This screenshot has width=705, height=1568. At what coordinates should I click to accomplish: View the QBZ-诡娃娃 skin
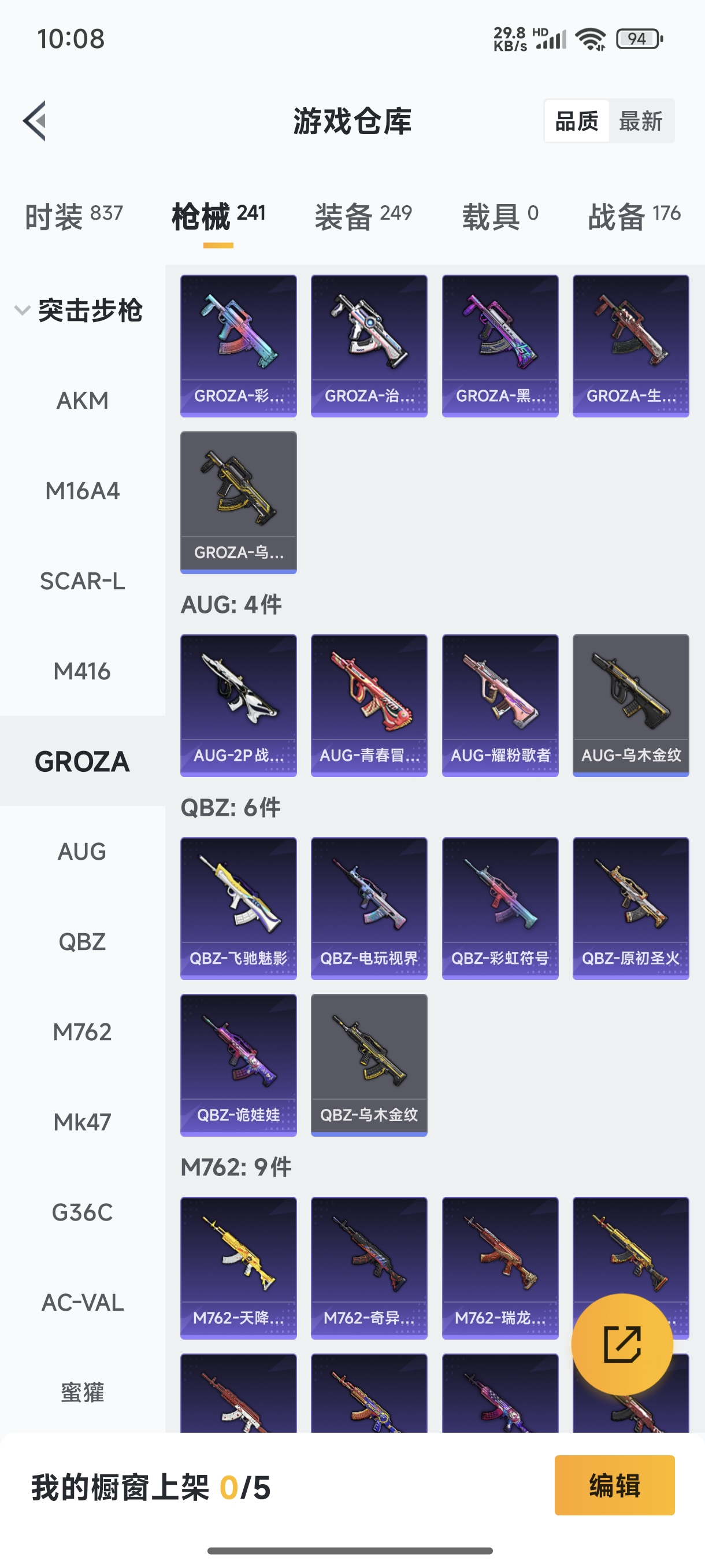click(x=239, y=1064)
